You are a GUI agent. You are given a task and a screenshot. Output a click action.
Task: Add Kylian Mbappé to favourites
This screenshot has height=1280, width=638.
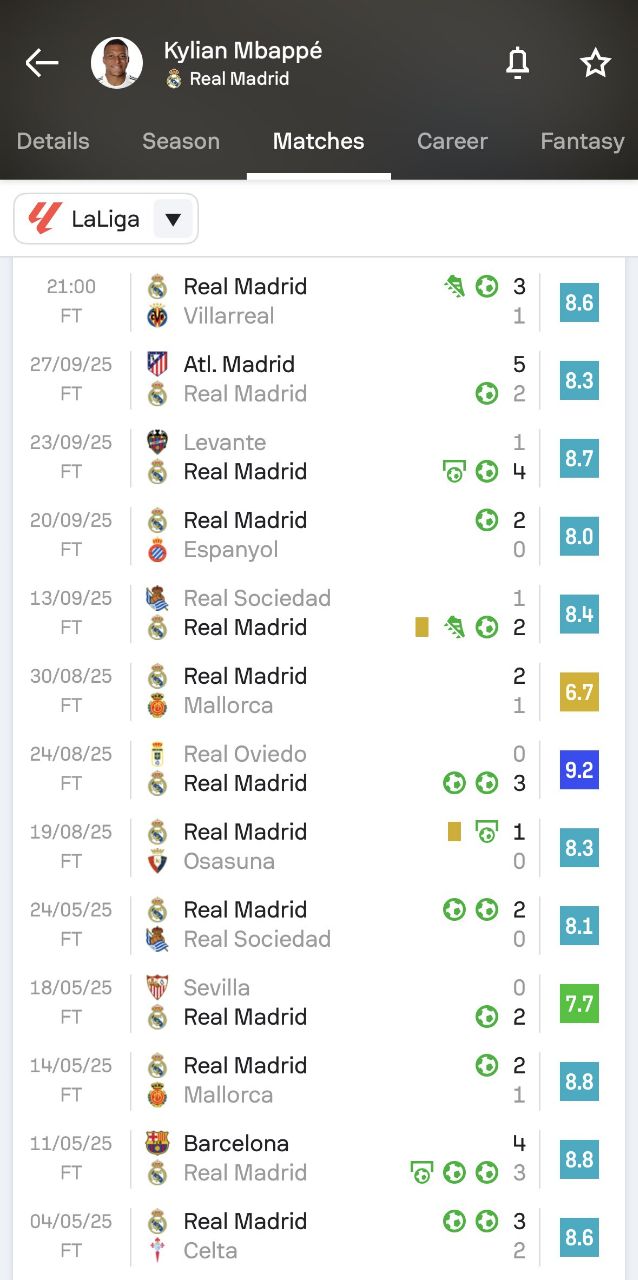click(595, 64)
